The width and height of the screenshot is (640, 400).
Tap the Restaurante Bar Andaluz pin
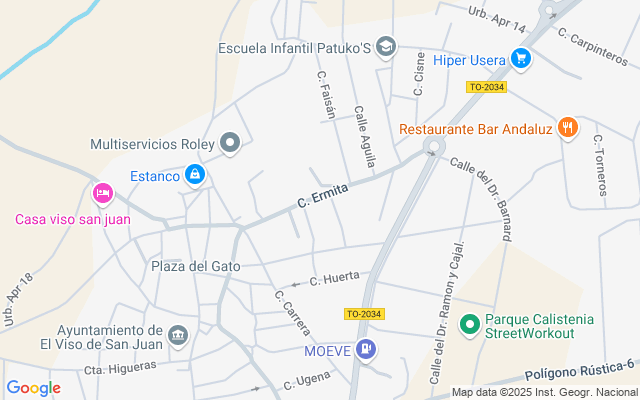(x=567, y=128)
